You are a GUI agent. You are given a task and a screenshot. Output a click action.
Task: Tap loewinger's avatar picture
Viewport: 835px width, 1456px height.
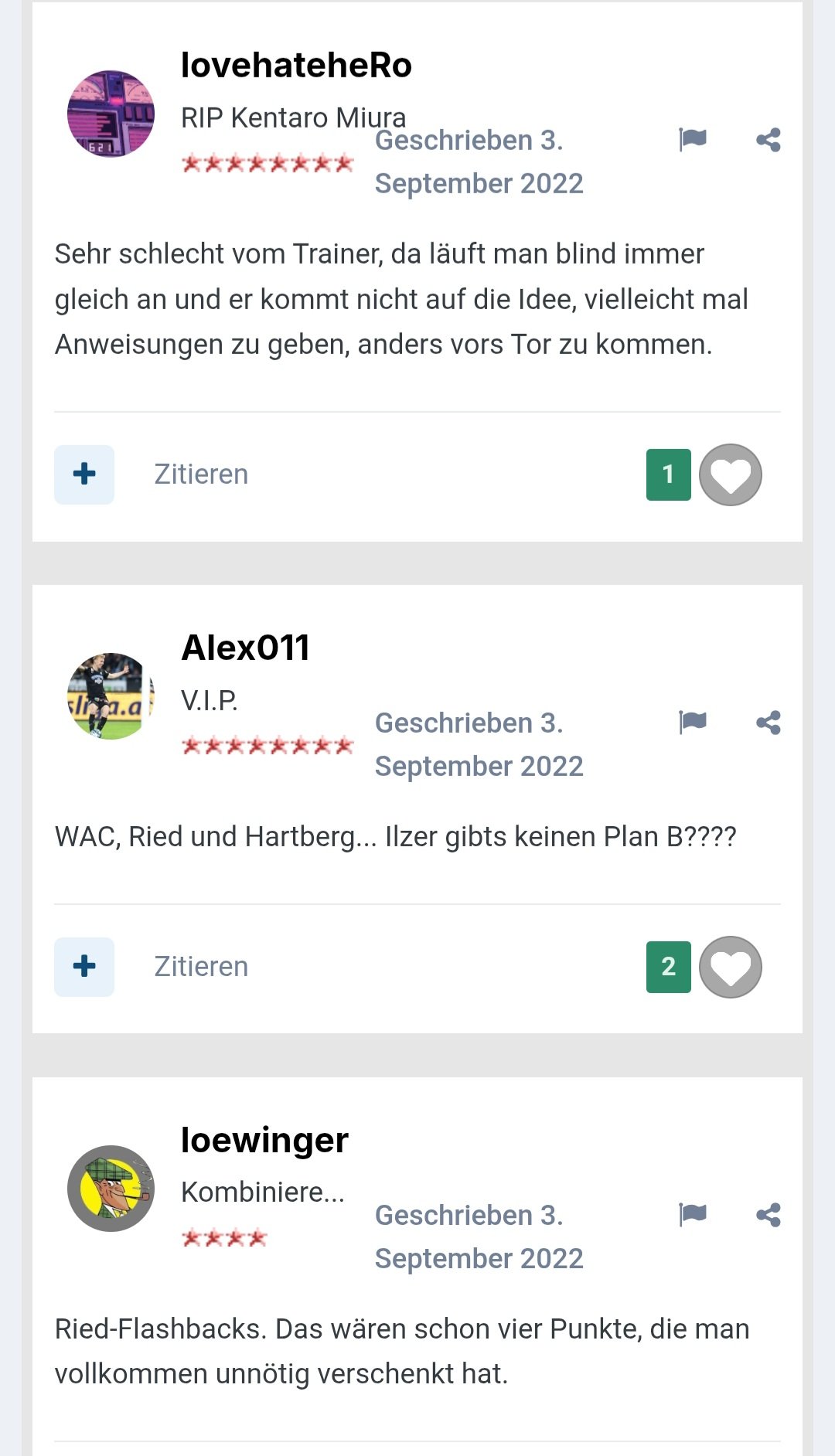pyautogui.click(x=111, y=1189)
